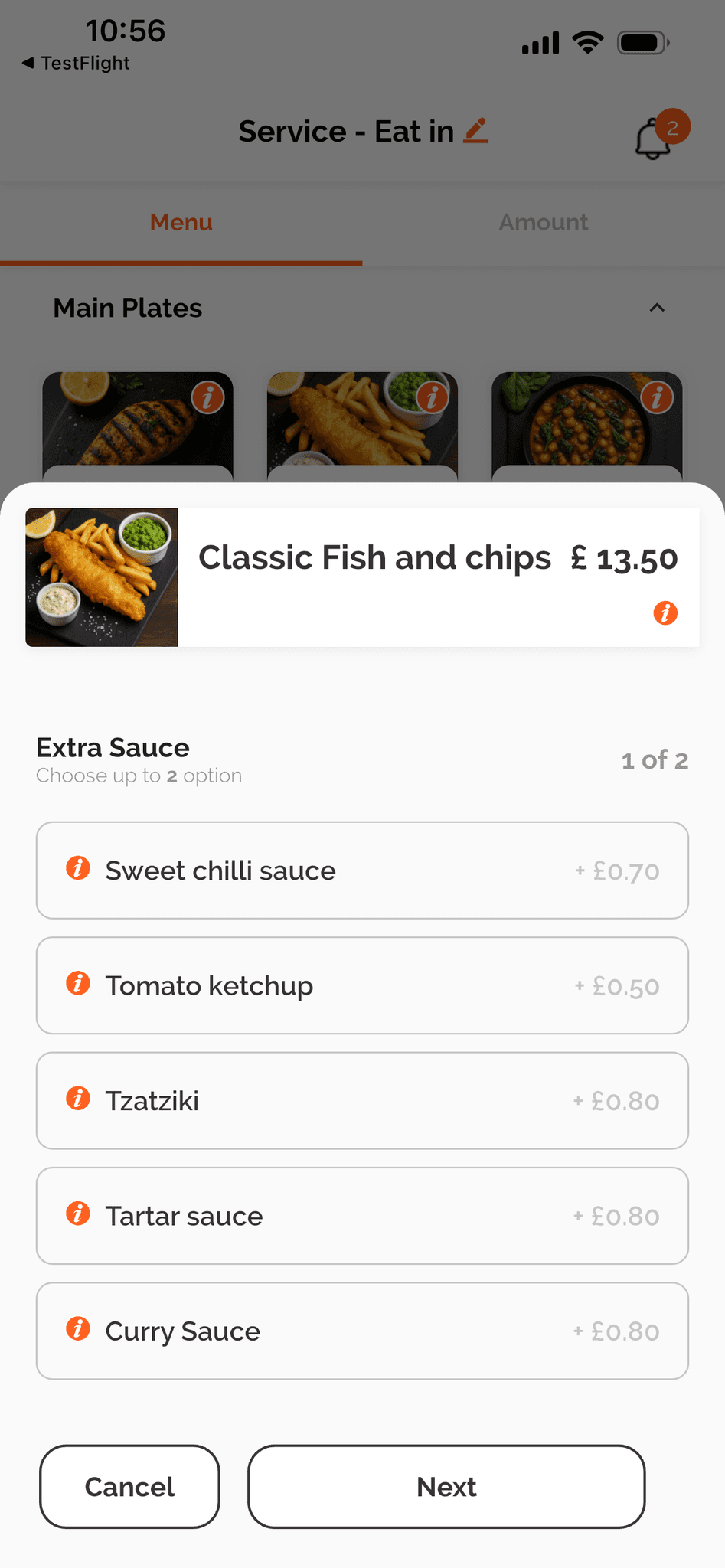
Task: Open info for Tomato ketchup
Action: pos(77,984)
